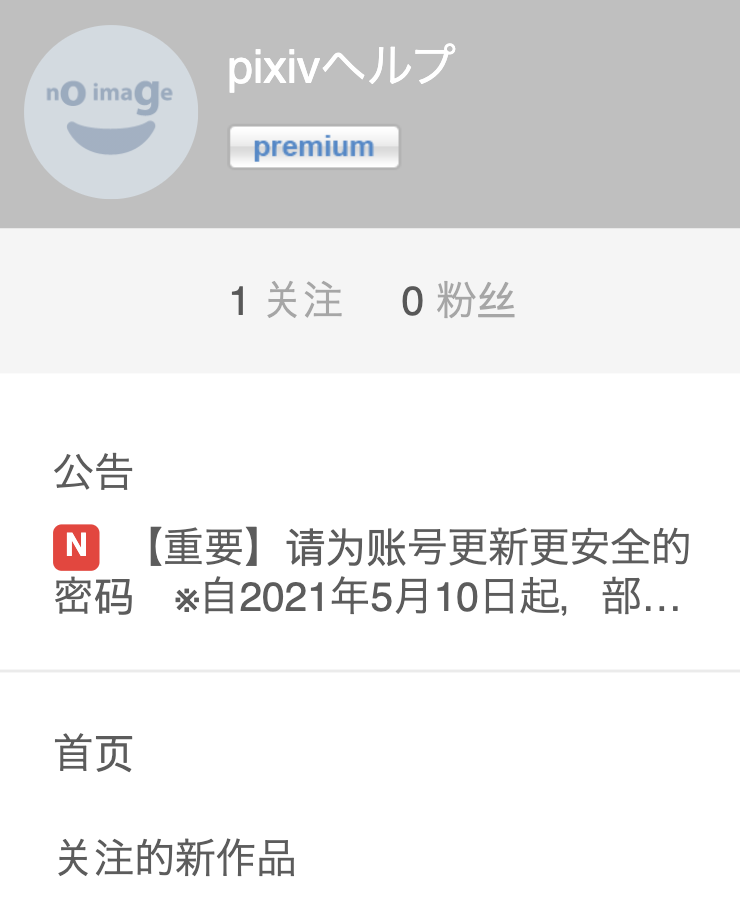Go to 首页 home page

pos(94,753)
